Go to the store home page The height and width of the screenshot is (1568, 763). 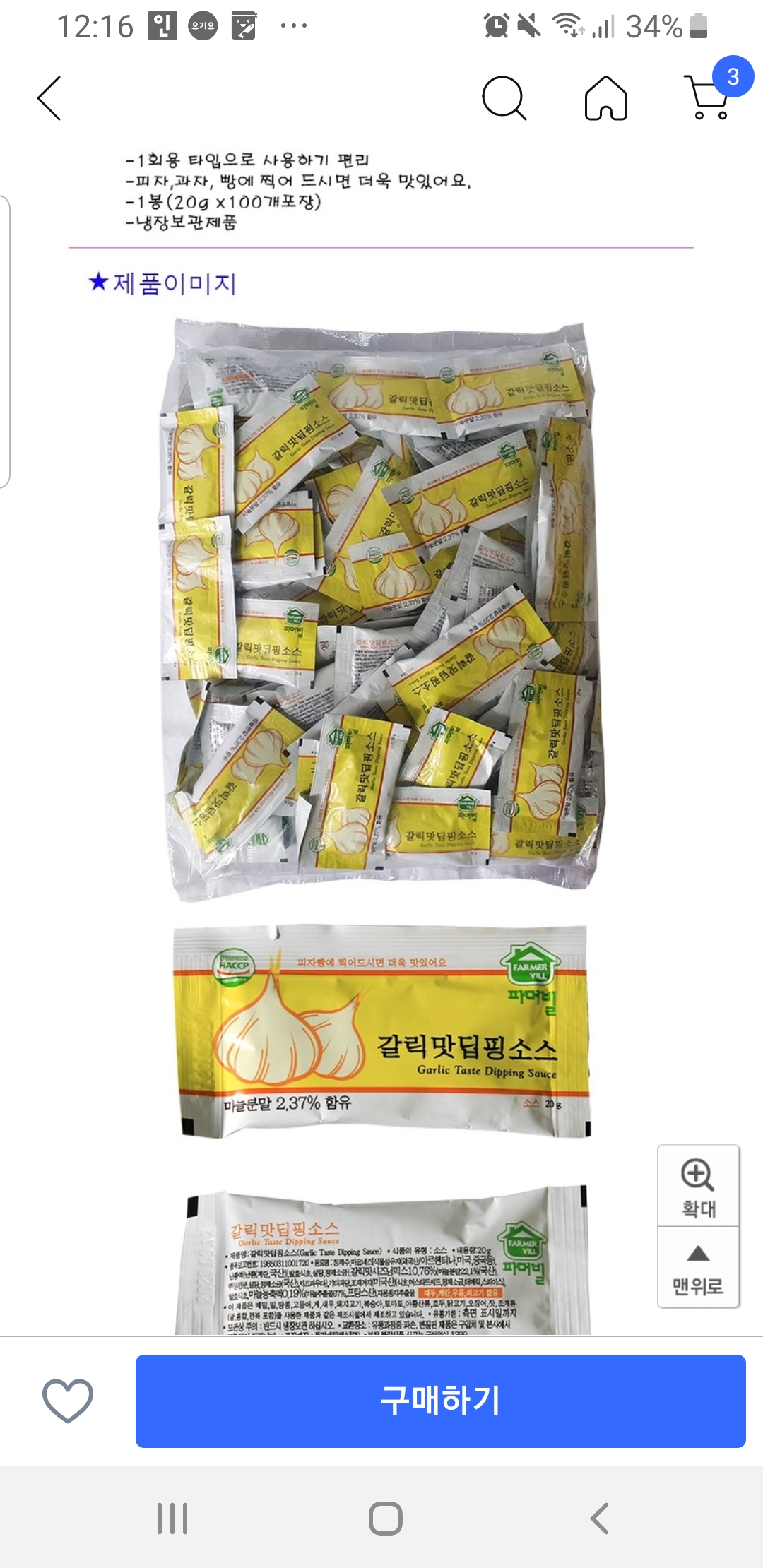[x=606, y=98]
